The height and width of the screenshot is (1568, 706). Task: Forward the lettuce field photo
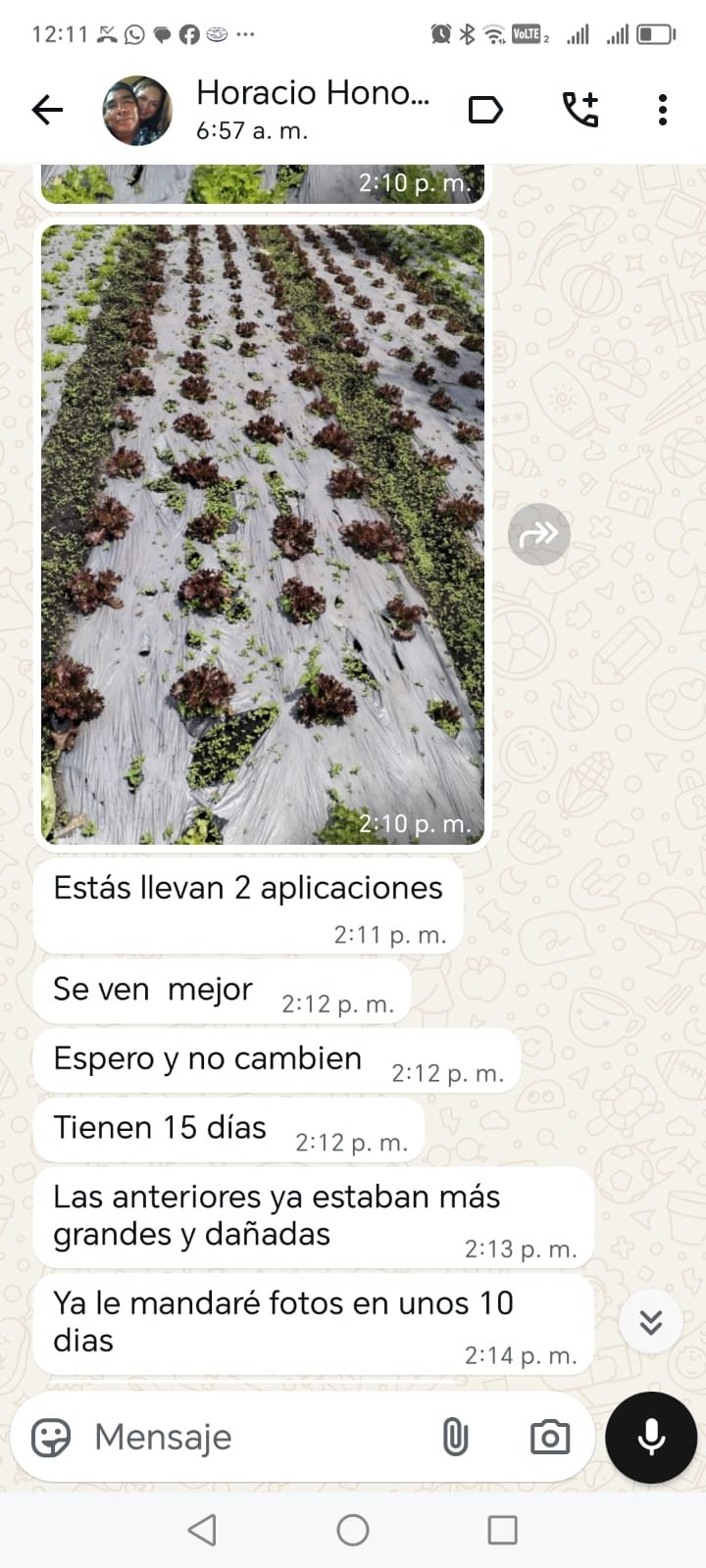(x=538, y=534)
